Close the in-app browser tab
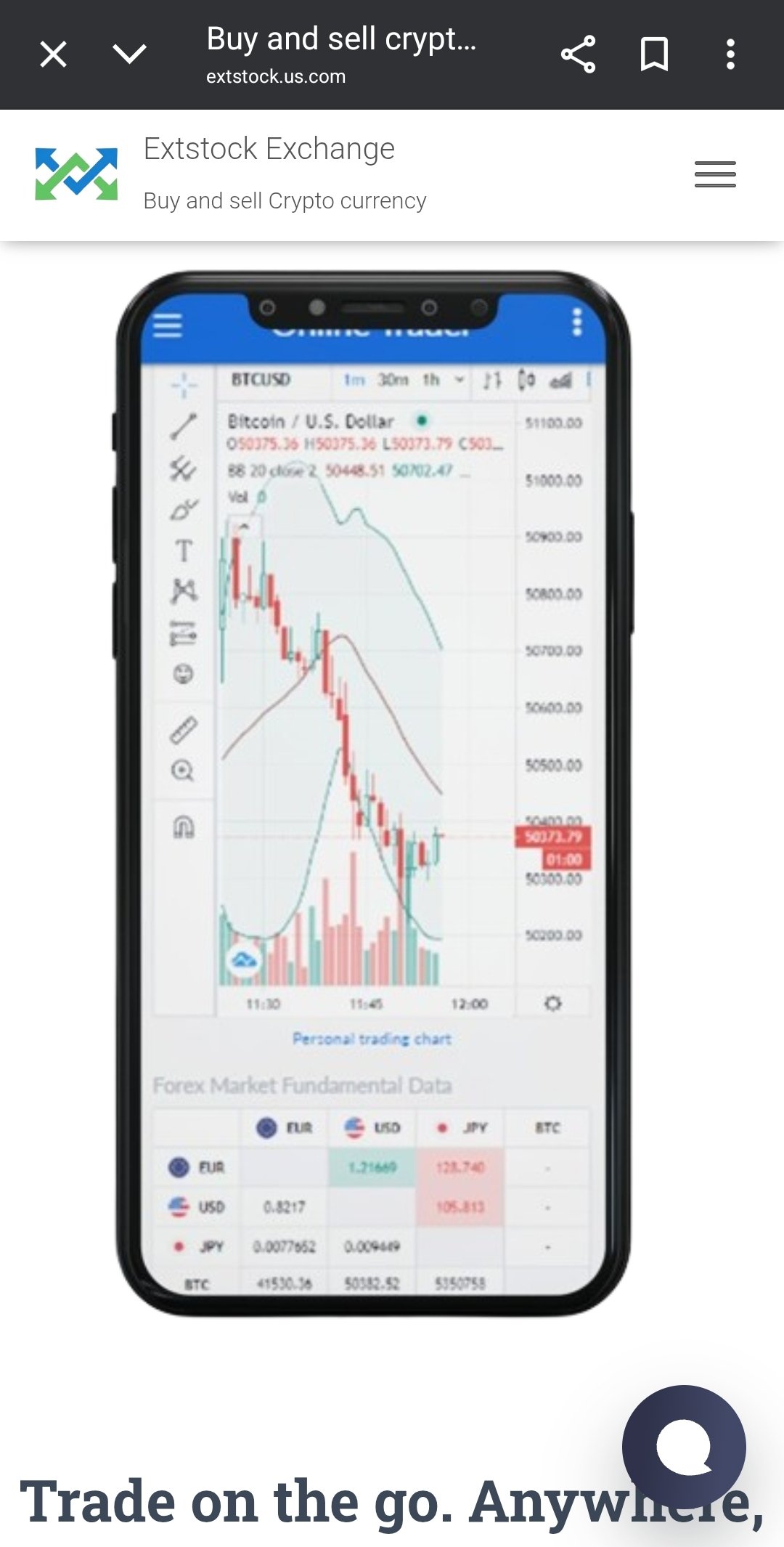The image size is (784, 1547). [53, 54]
